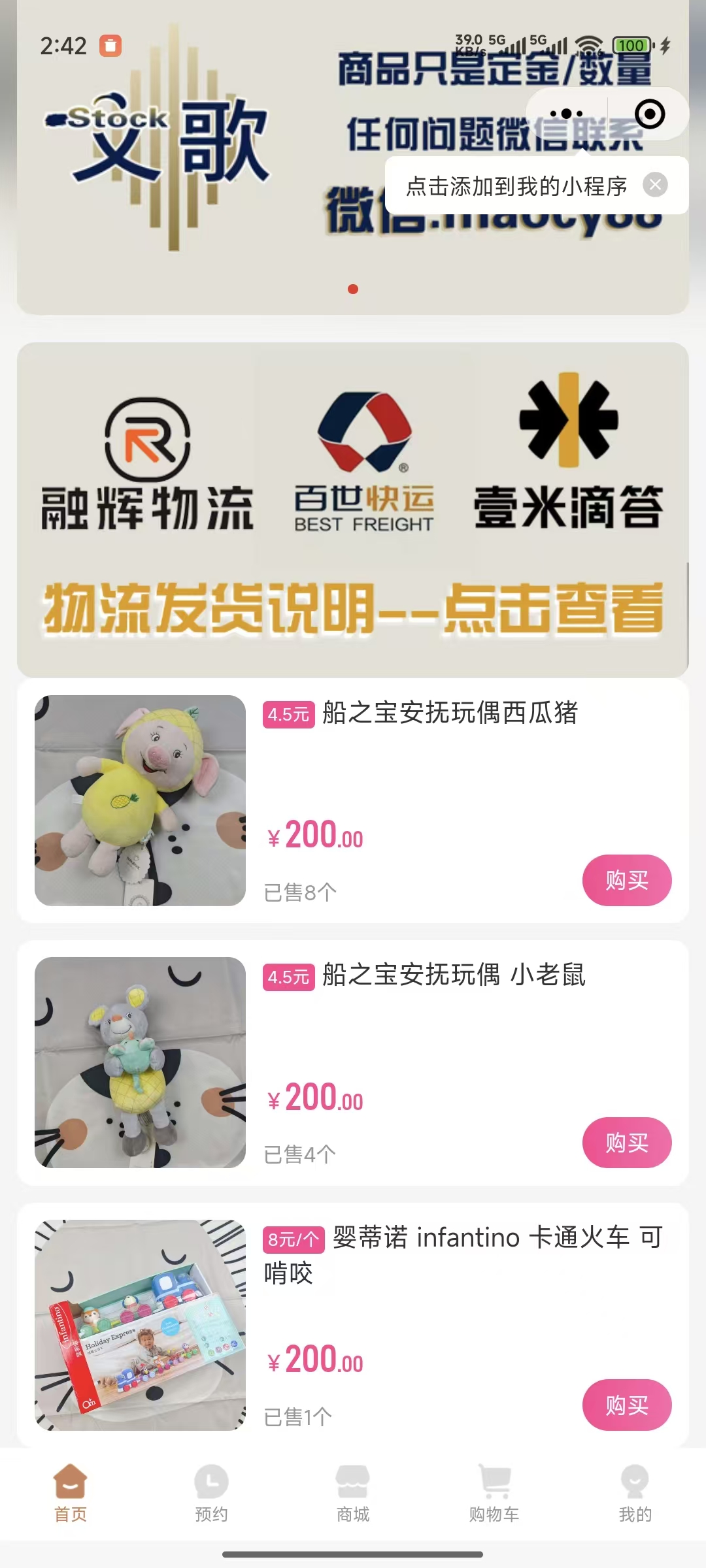706x1568 pixels.
Task: Buy the 船之宝安抚玩偶西瓜猪
Action: click(626, 880)
